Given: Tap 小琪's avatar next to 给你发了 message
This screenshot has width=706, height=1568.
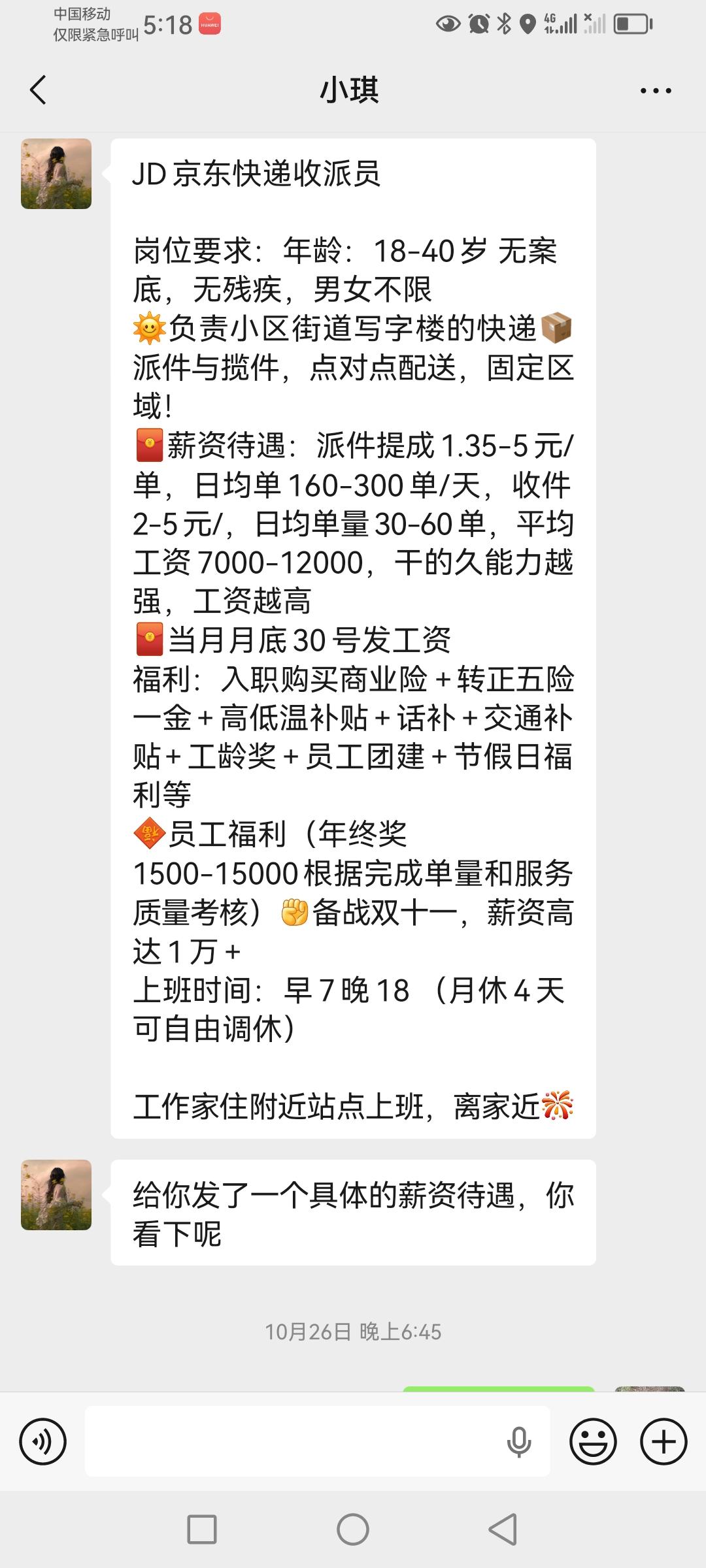Looking at the screenshot, I should pos(56,1195).
